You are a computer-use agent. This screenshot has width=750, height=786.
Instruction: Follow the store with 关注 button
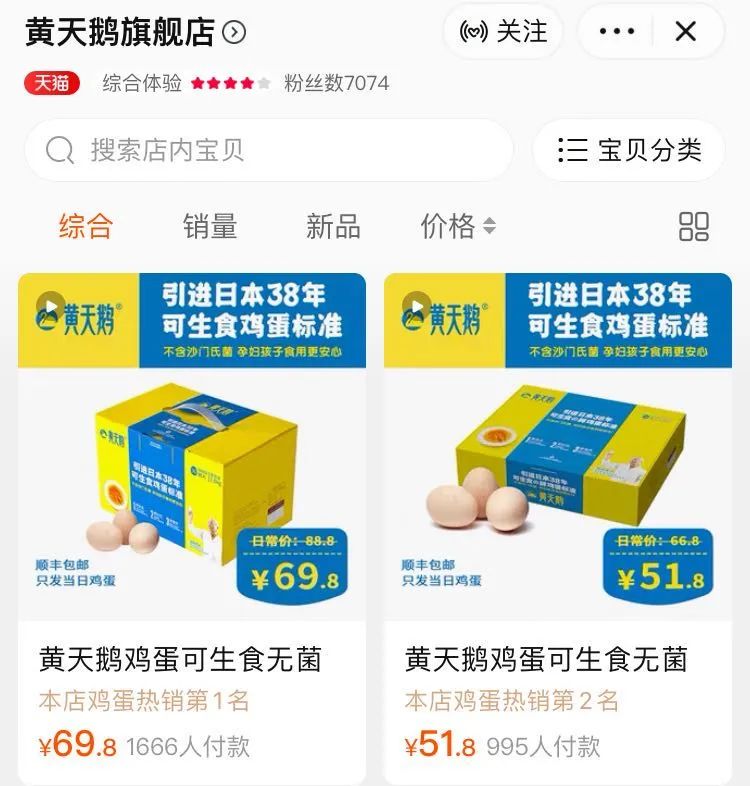pyautogui.click(x=503, y=32)
